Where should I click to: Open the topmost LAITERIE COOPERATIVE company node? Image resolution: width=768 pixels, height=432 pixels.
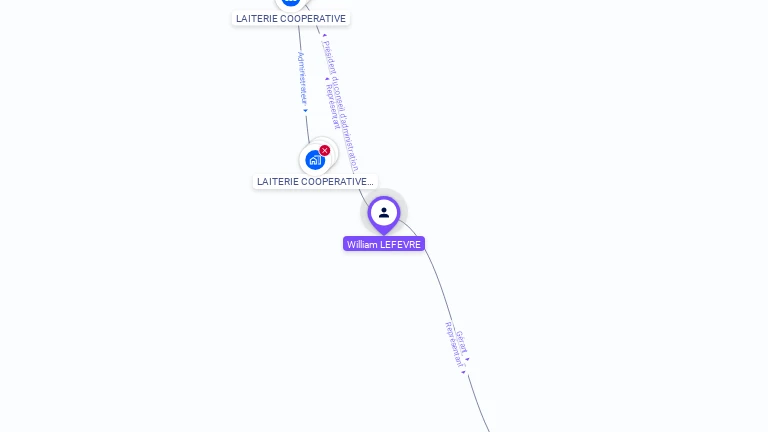pos(291,3)
